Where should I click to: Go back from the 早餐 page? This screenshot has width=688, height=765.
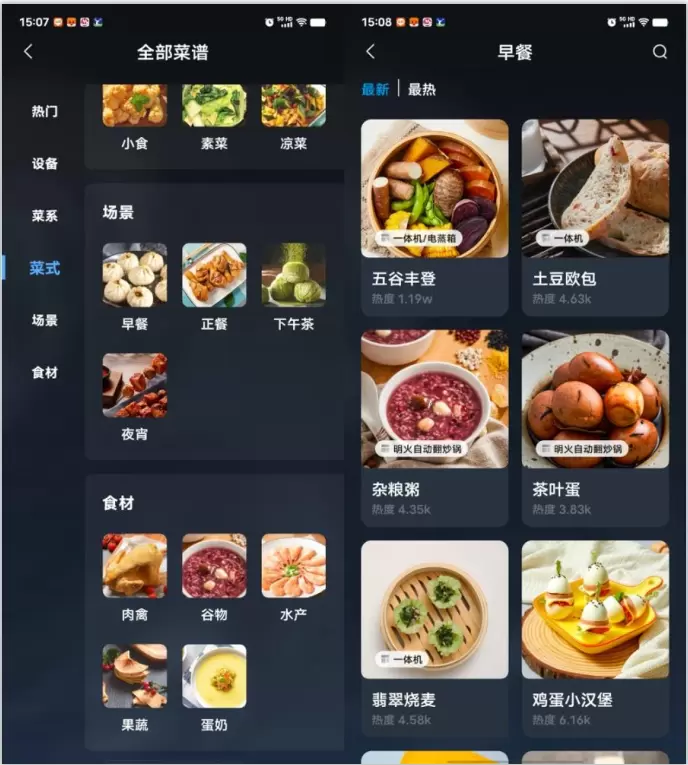(371, 52)
